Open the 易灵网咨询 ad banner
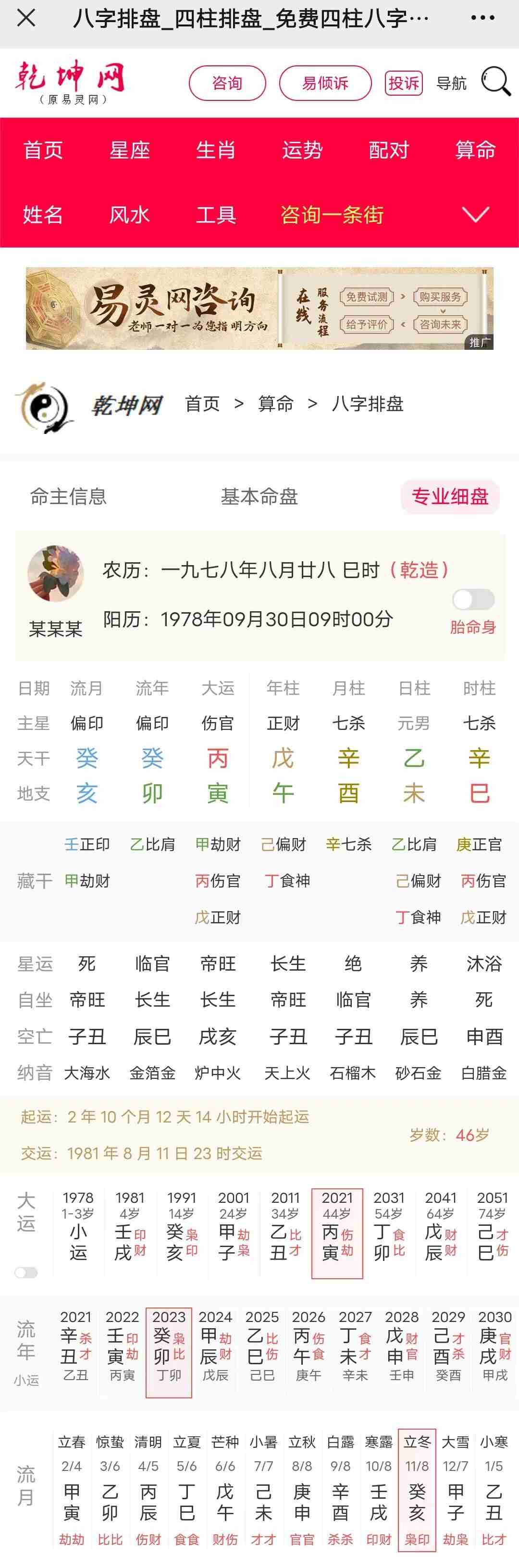 point(259,309)
